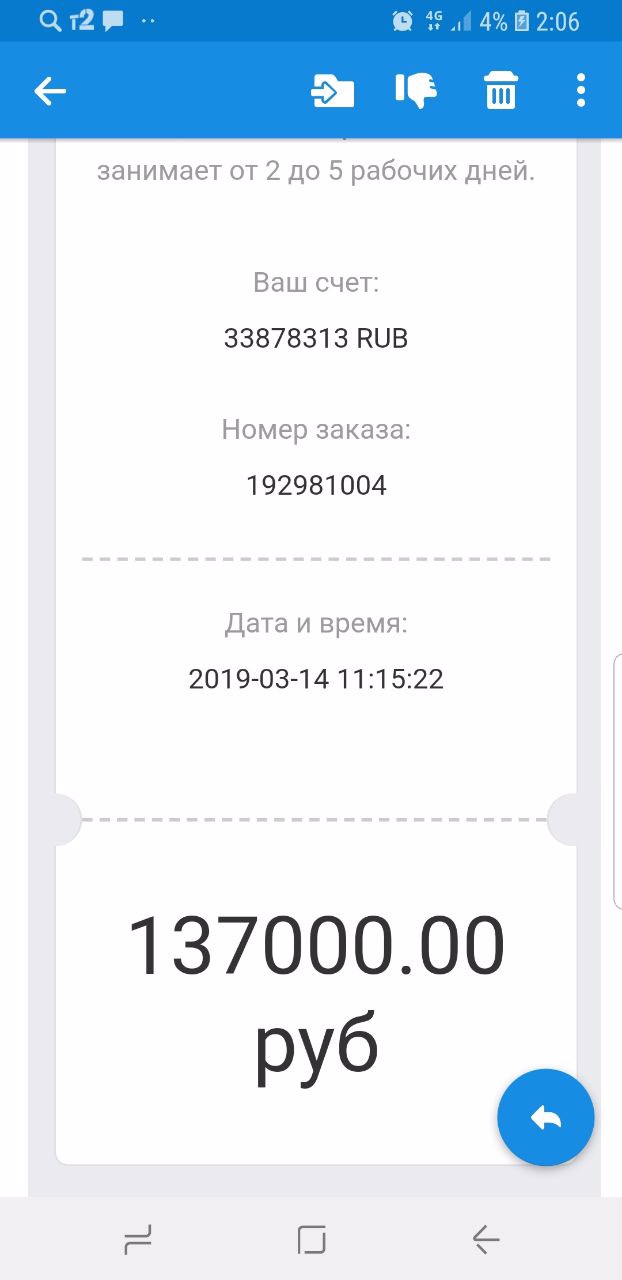
Task: Open the overflow menu
Action: click(x=581, y=91)
